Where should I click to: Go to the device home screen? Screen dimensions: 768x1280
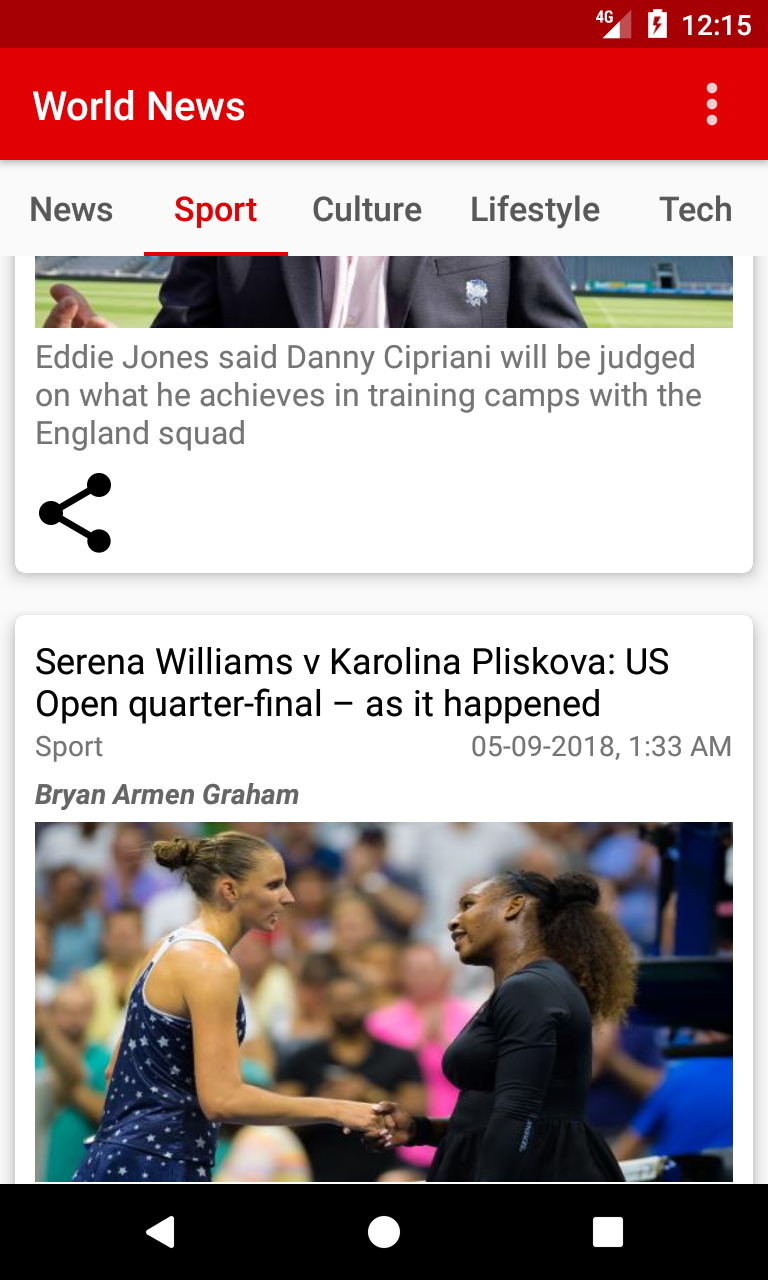[384, 1232]
